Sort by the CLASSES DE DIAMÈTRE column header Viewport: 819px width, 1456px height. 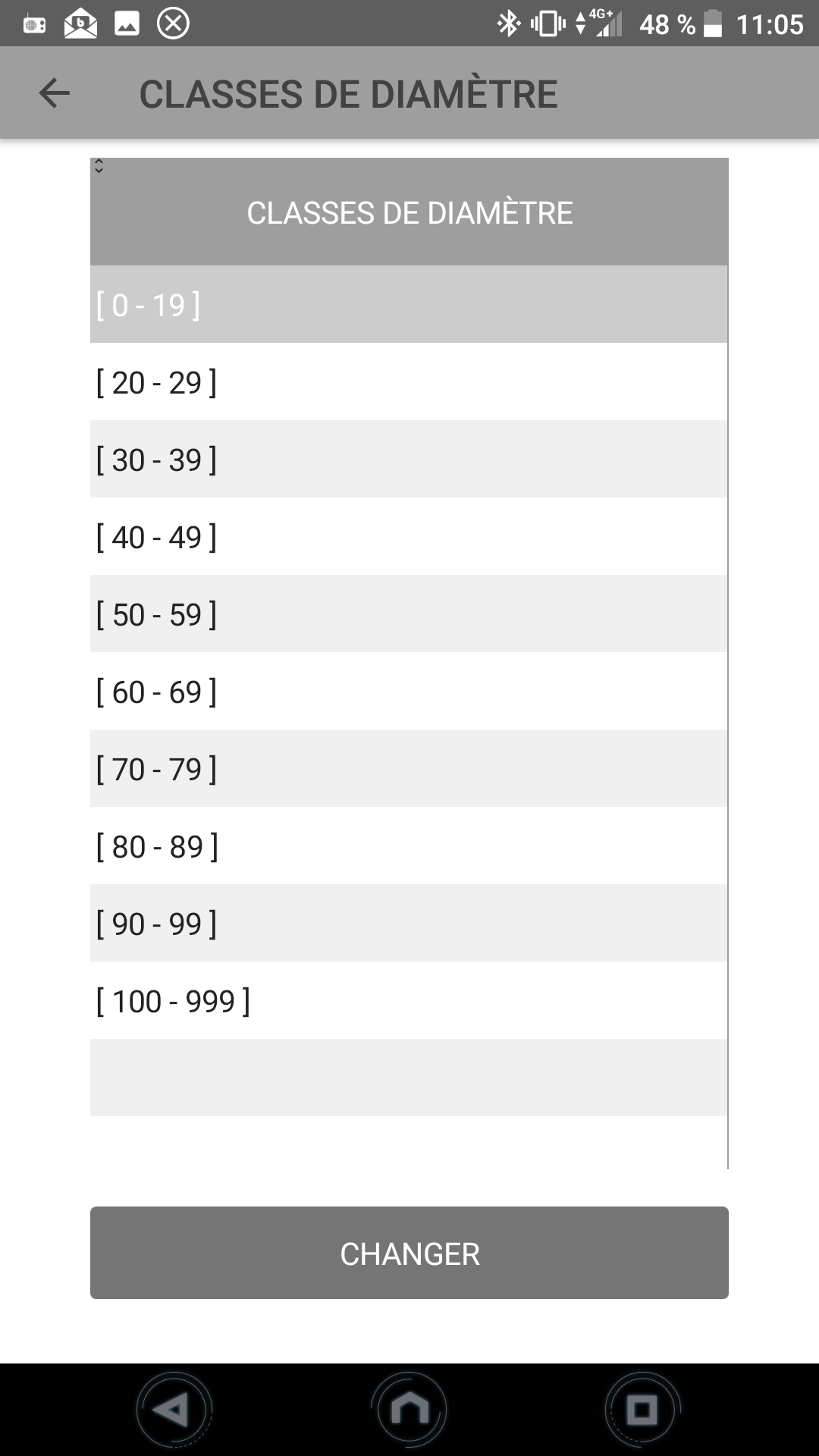point(409,212)
